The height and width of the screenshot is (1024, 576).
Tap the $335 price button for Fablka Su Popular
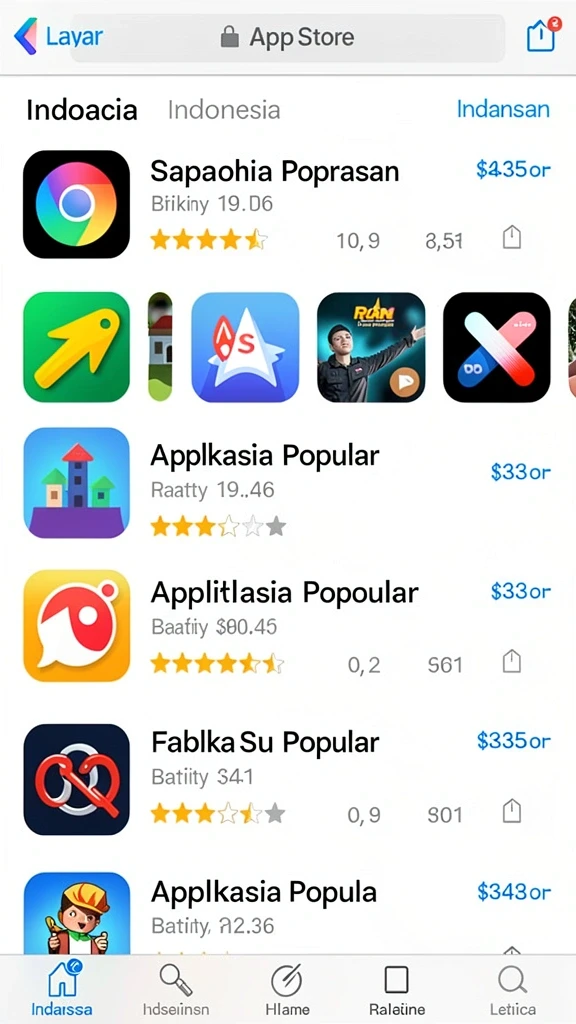[x=514, y=741]
